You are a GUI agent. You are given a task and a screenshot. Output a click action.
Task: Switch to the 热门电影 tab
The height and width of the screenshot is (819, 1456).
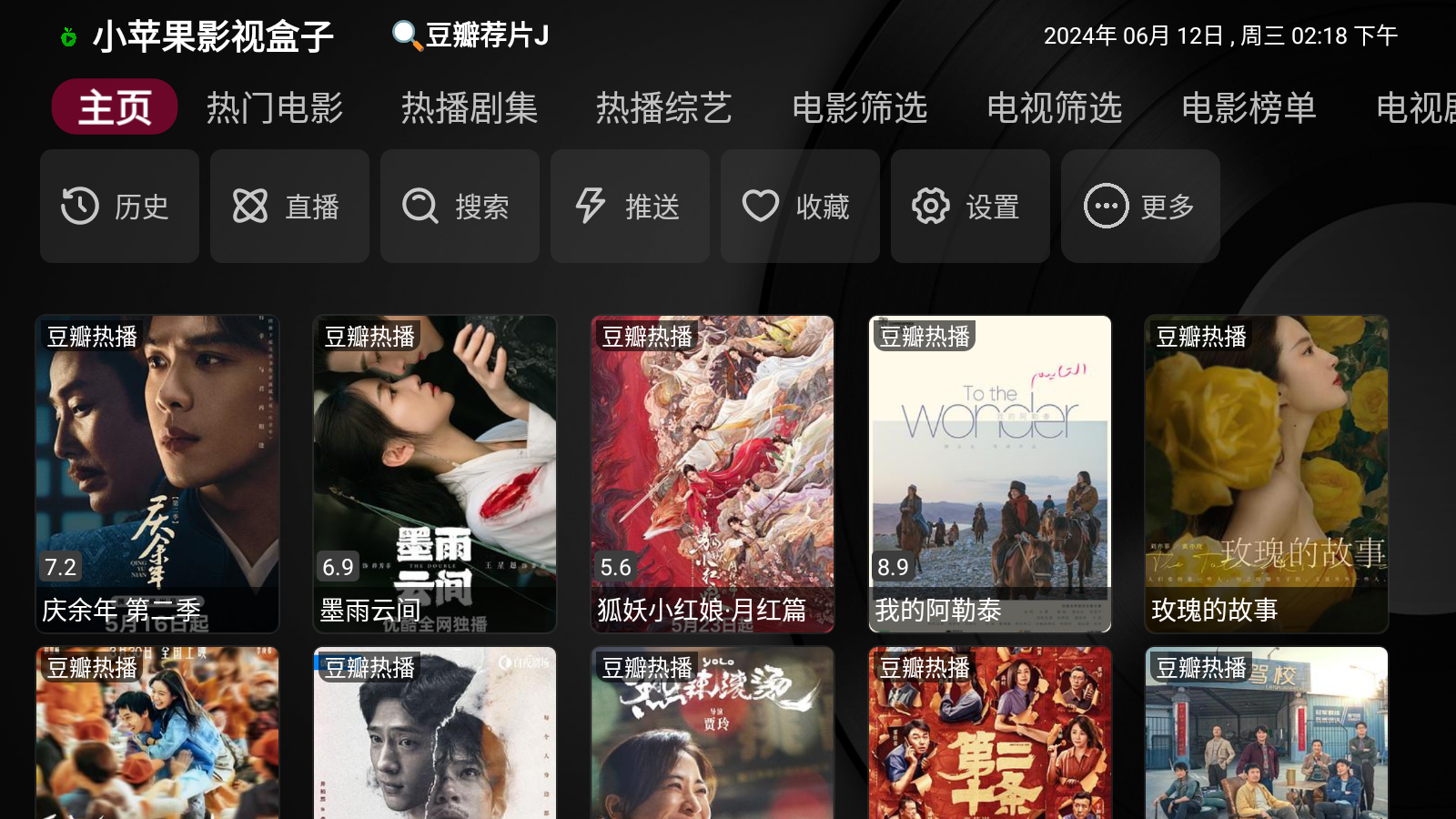(275, 107)
